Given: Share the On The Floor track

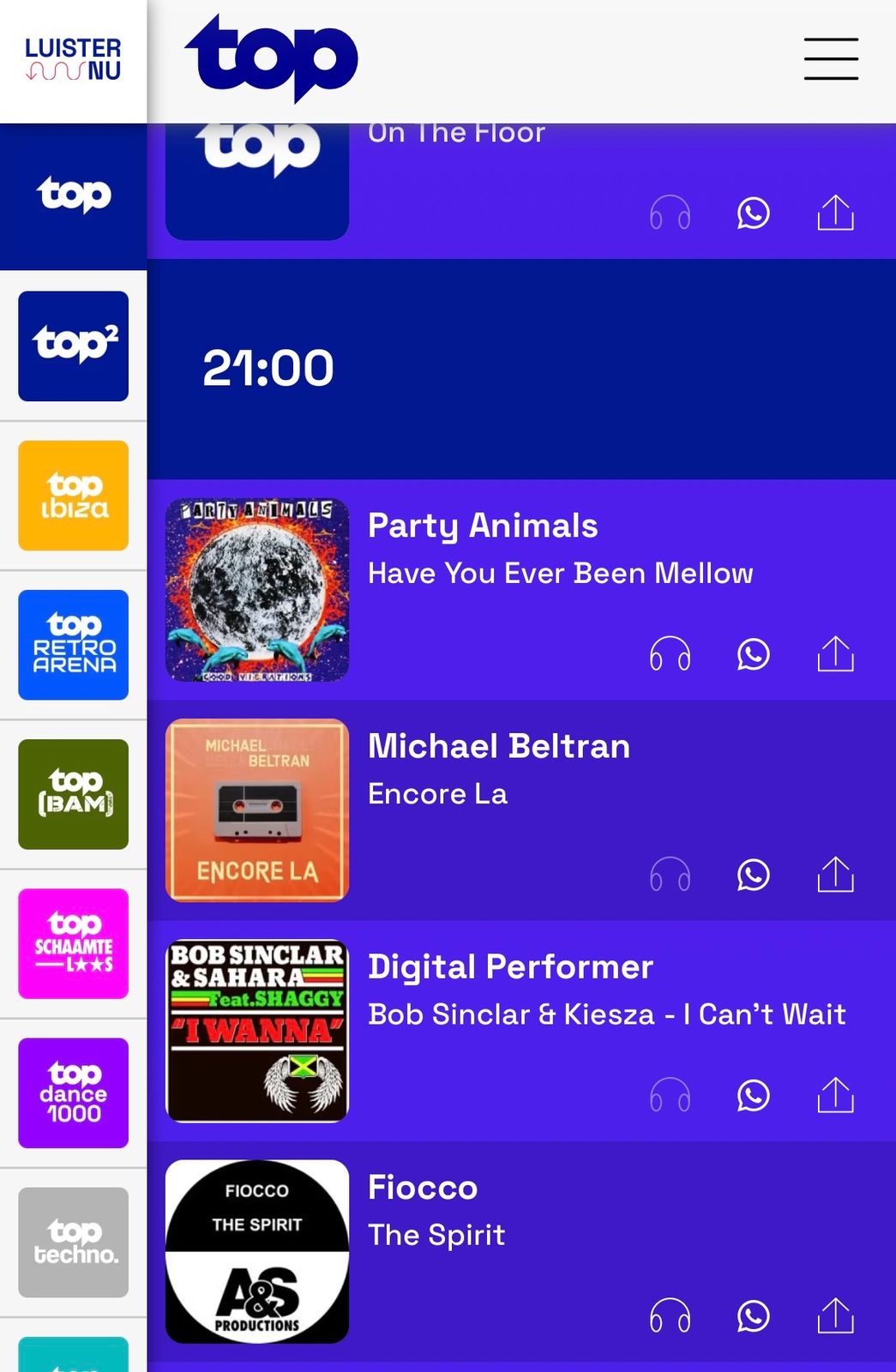Looking at the screenshot, I should click(x=835, y=214).
